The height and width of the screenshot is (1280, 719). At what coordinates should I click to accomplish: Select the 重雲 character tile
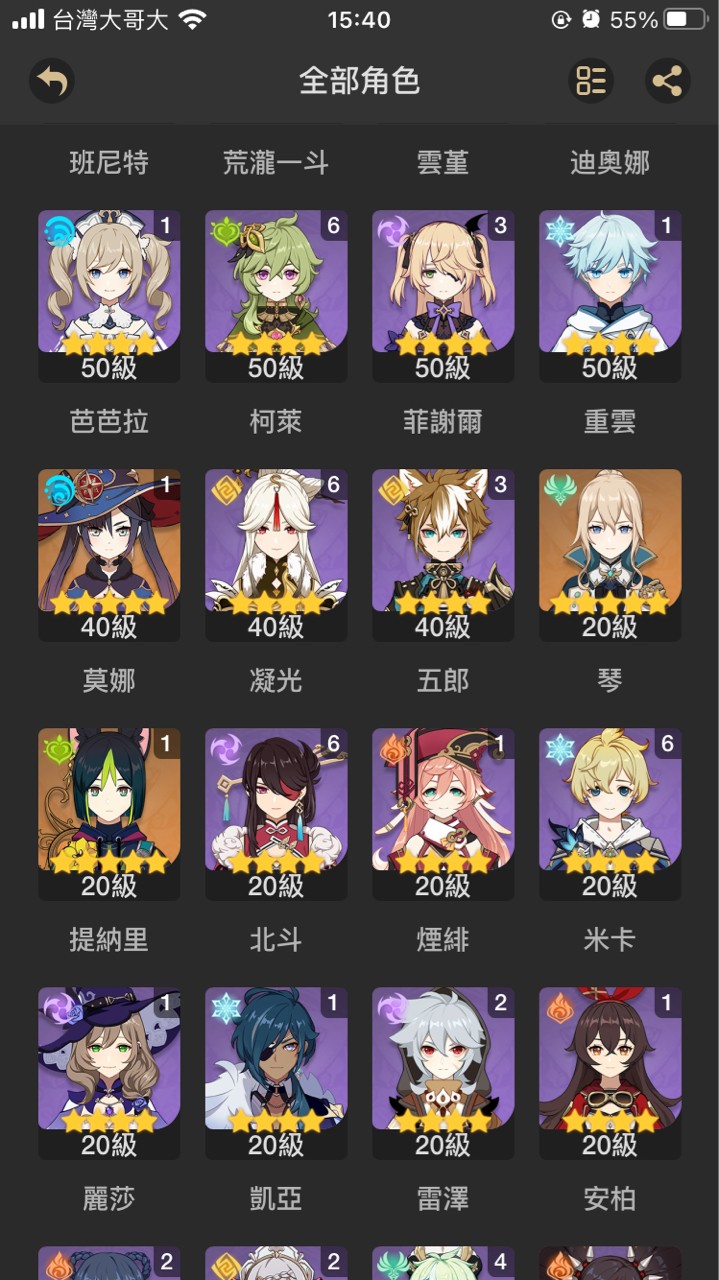point(610,295)
